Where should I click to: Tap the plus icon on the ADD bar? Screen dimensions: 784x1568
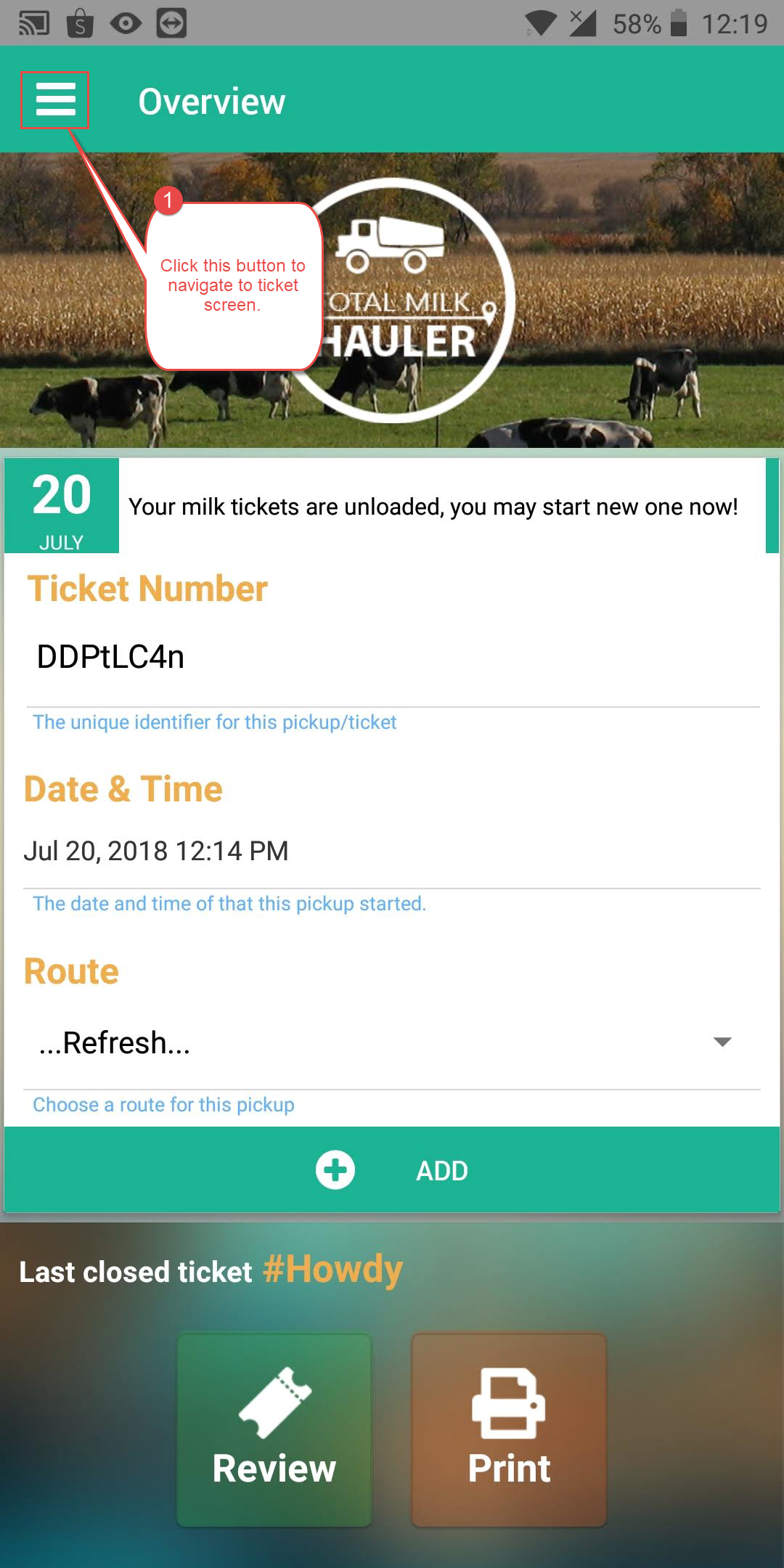point(335,1169)
